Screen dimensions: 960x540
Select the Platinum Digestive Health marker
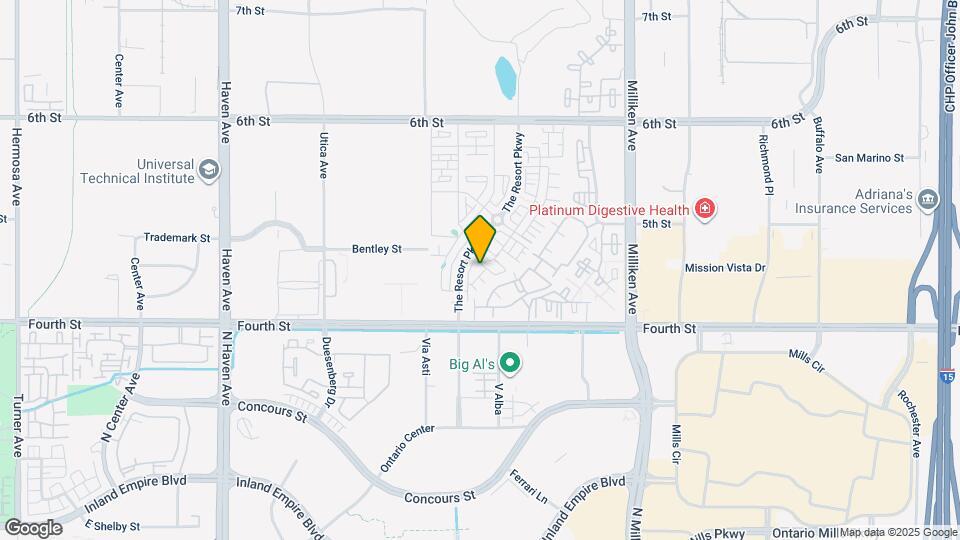click(x=706, y=210)
